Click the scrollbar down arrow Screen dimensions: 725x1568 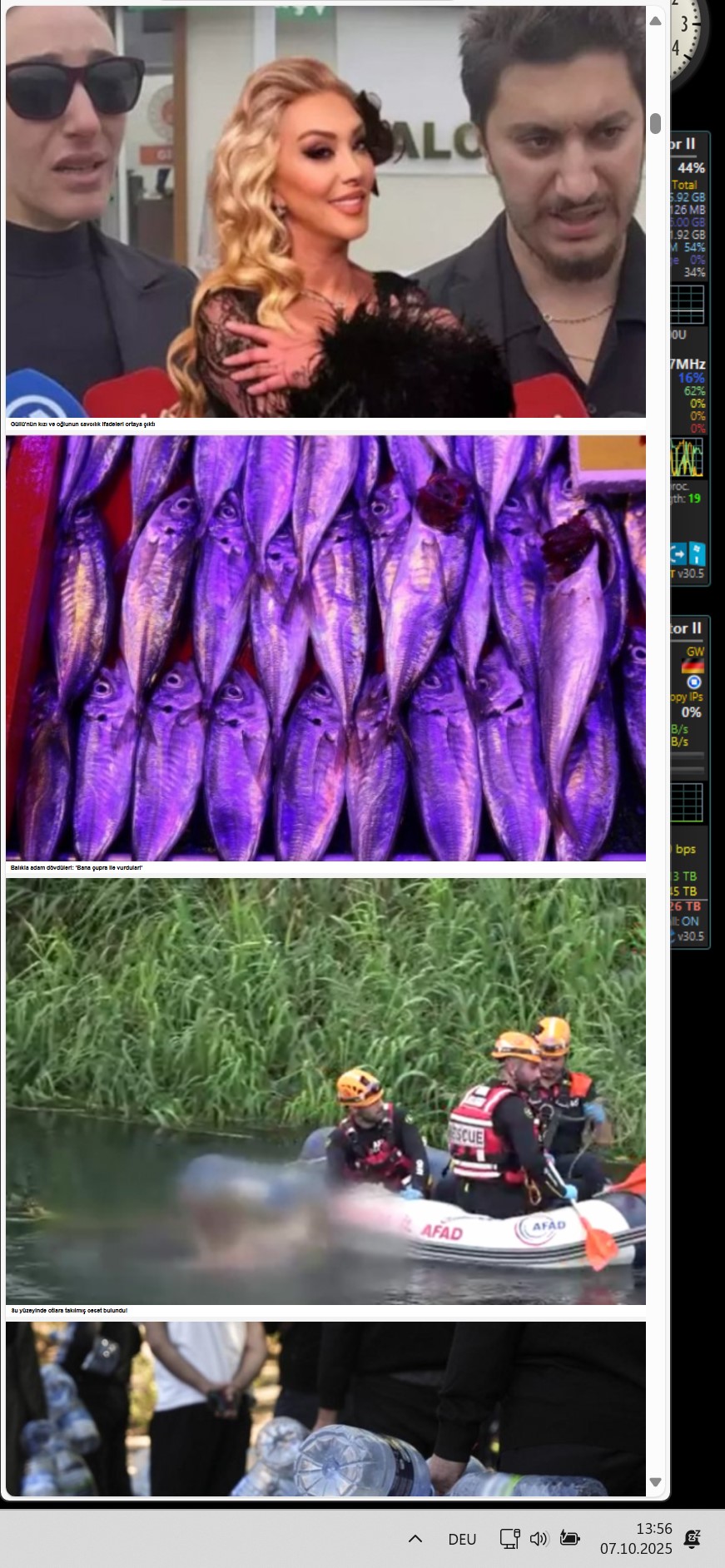pyautogui.click(x=655, y=1482)
